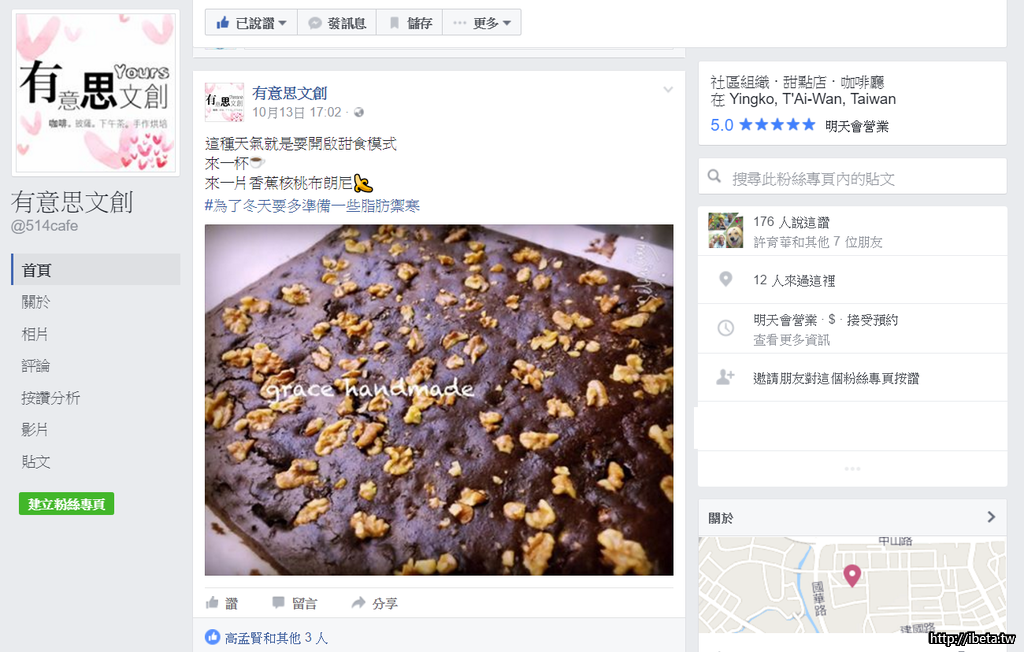Expand the 更多 options menu
1024x652 pixels.
(481, 22)
